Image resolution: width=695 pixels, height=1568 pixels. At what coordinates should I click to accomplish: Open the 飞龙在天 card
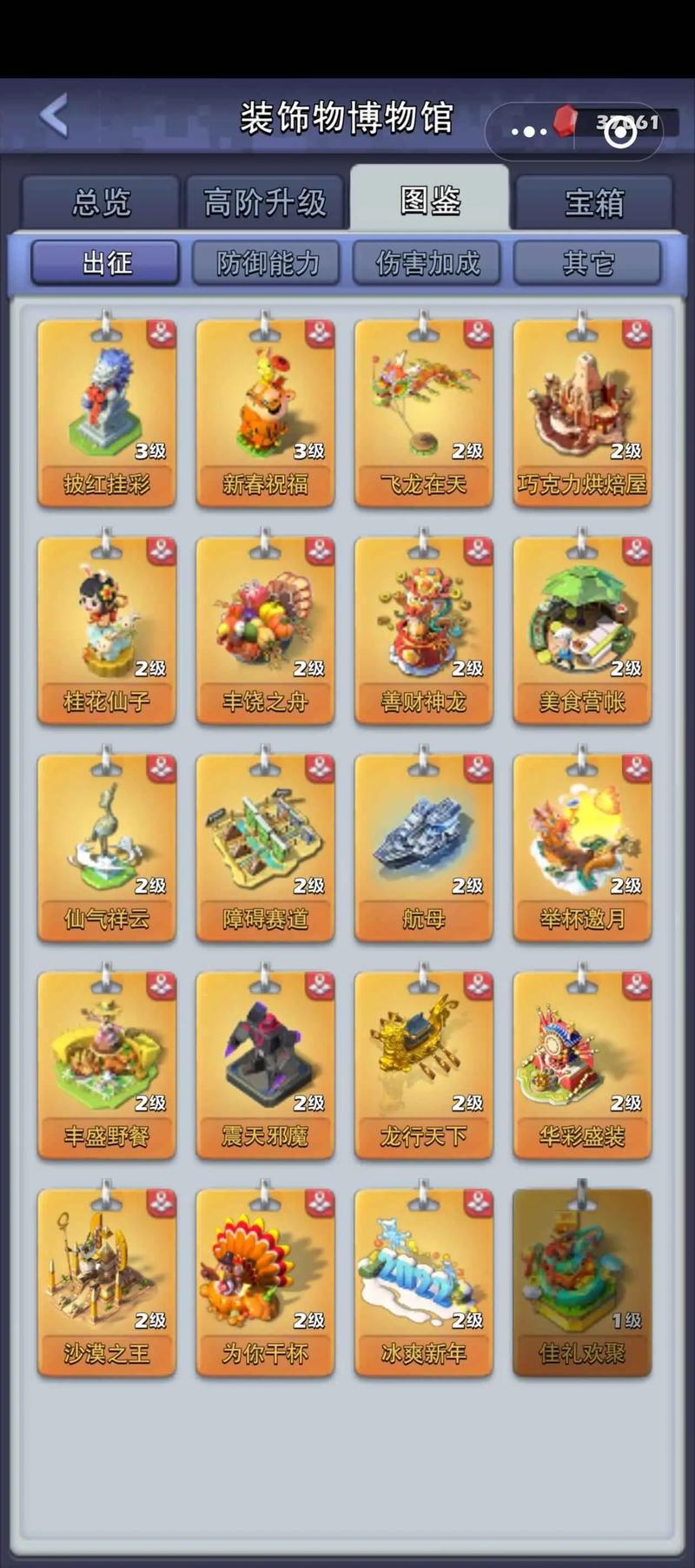(x=424, y=412)
